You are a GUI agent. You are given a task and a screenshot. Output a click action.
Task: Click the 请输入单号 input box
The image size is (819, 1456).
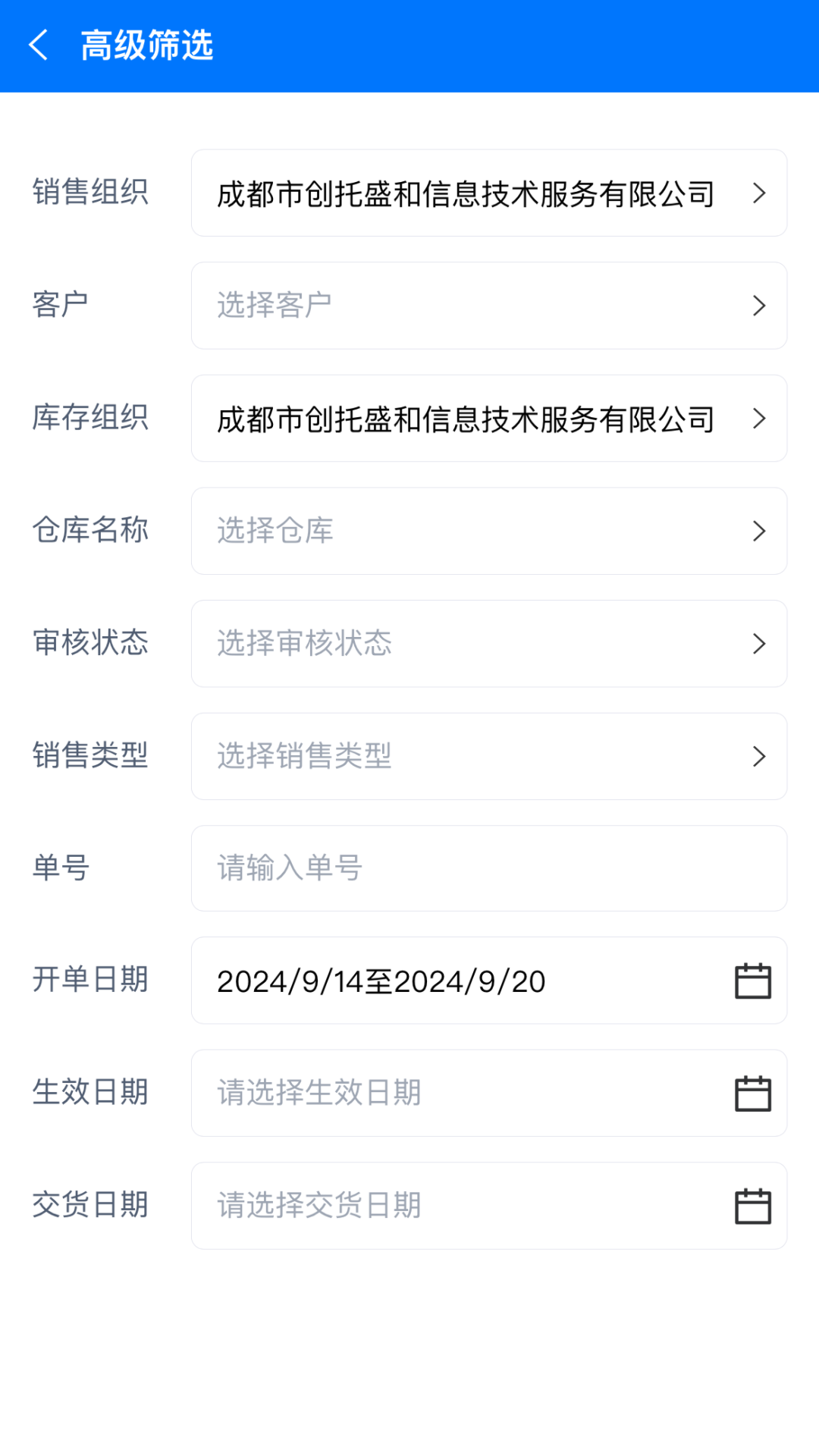455,868
